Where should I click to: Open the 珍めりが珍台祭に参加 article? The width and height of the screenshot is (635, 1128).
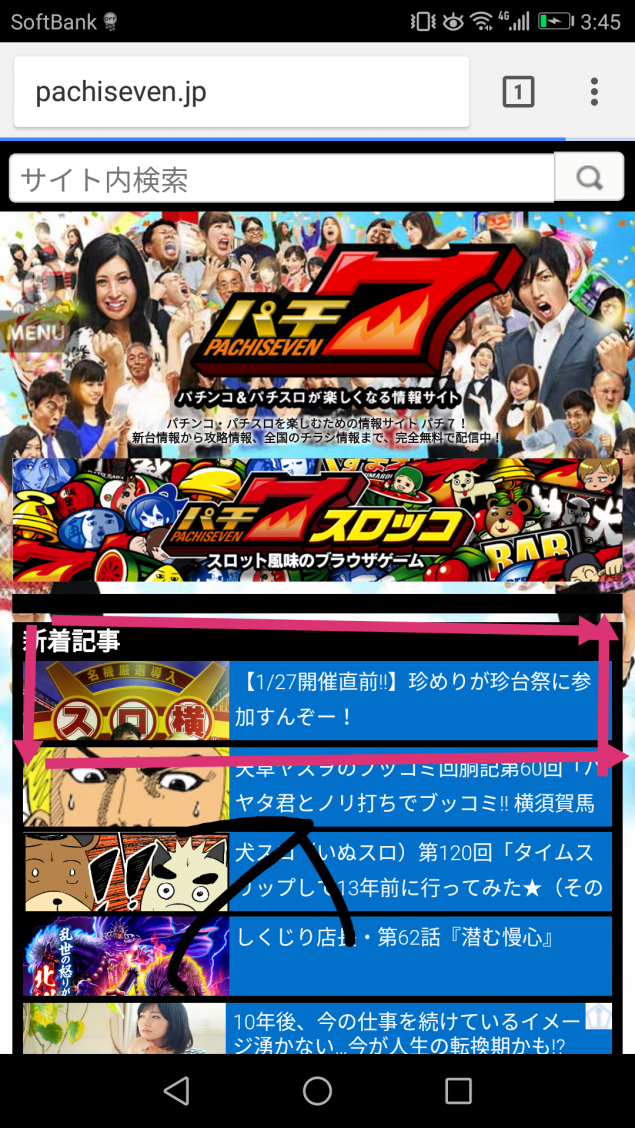tap(418, 700)
